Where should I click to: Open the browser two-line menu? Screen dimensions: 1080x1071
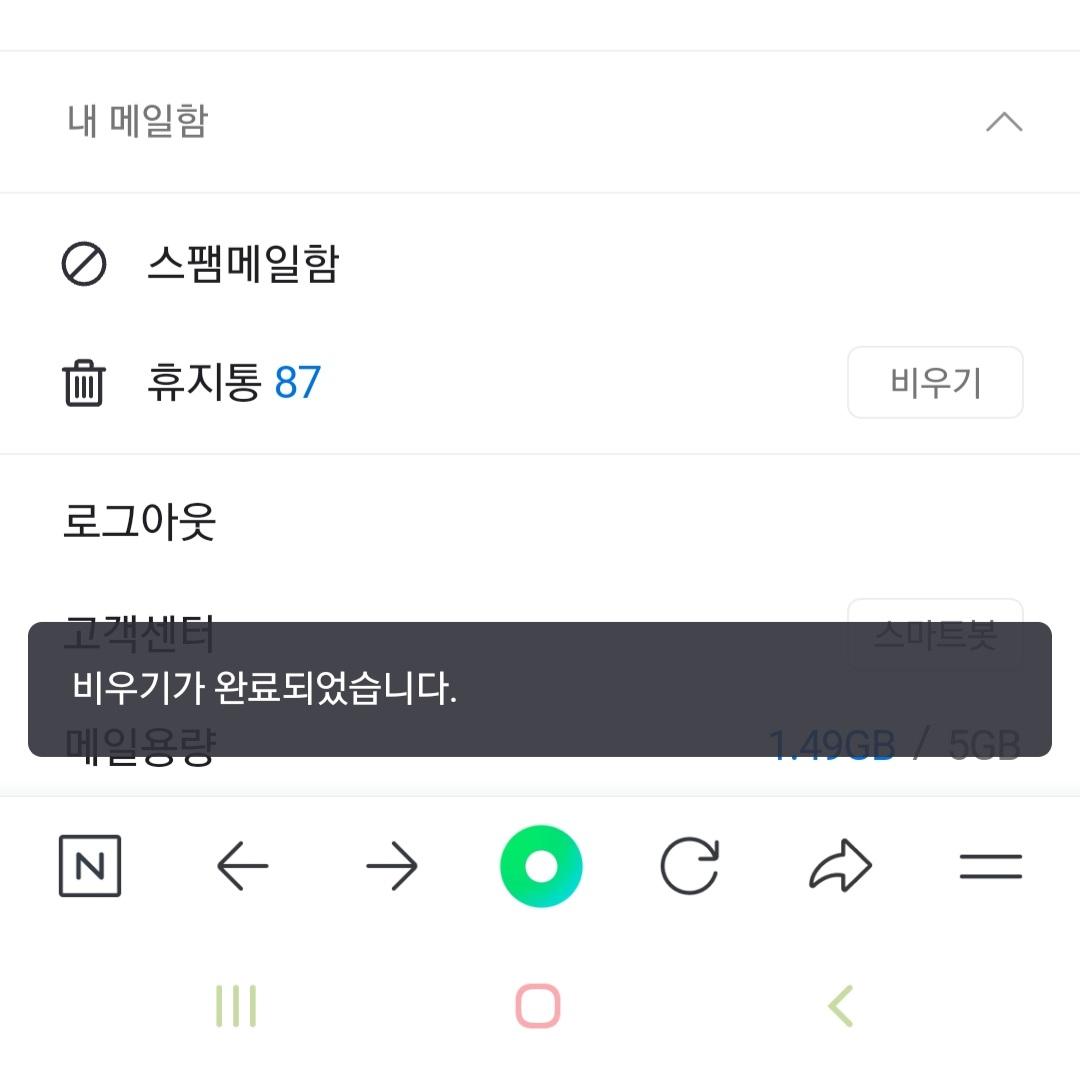click(x=990, y=866)
